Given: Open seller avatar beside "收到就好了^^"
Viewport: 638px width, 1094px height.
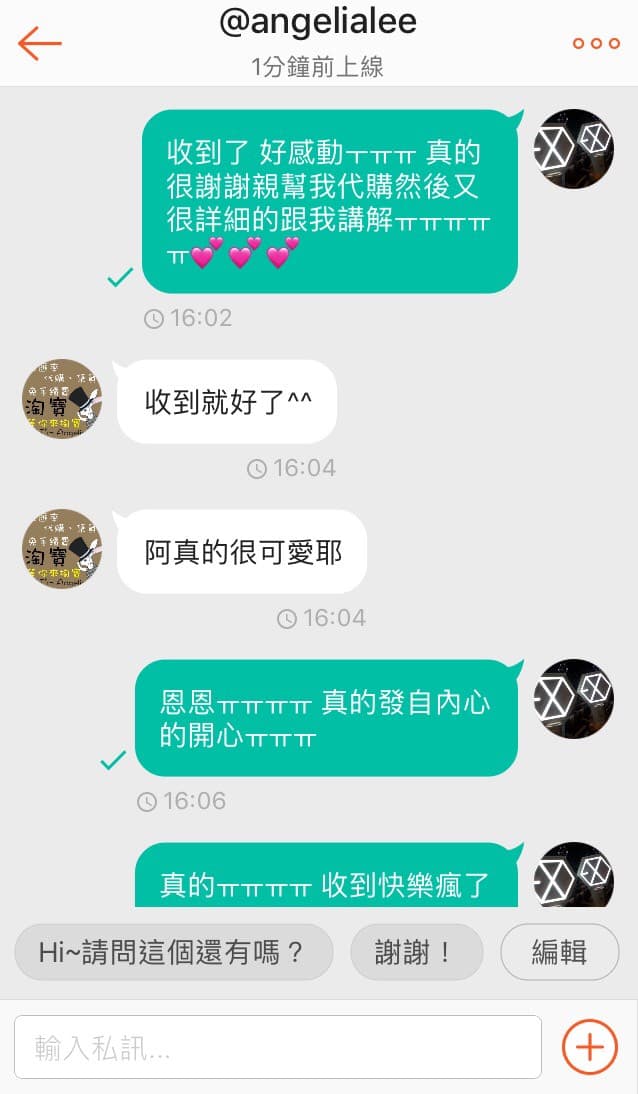Looking at the screenshot, I should pos(61,399).
